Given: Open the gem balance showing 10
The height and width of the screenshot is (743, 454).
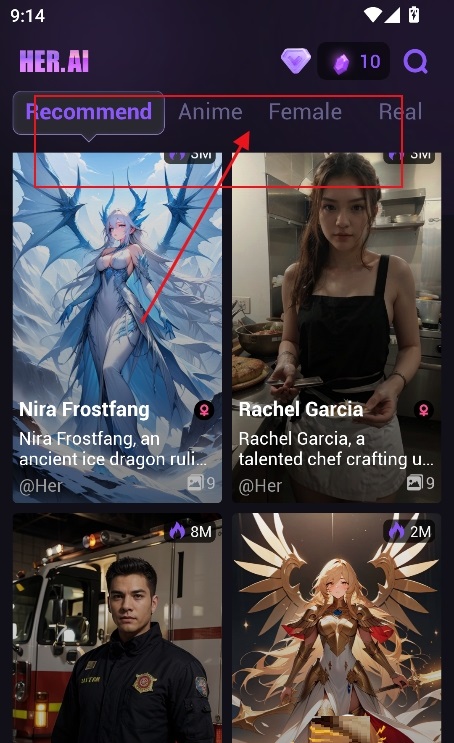Looking at the screenshot, I should [x=354, y=61].
